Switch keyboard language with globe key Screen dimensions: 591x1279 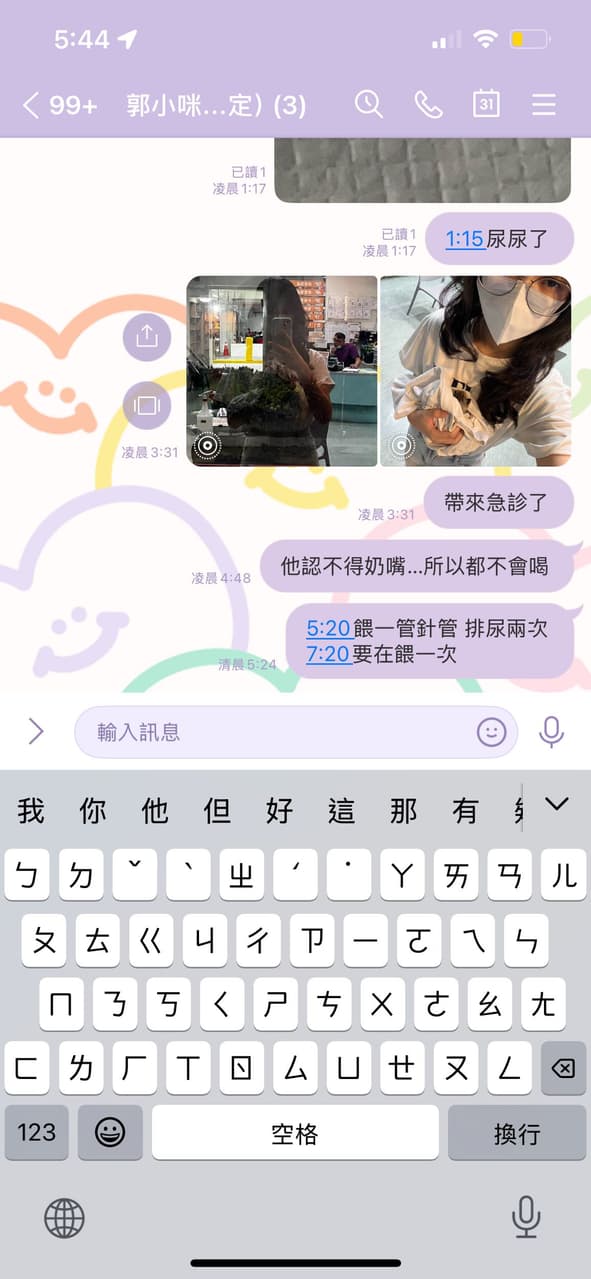(64, 1218)
